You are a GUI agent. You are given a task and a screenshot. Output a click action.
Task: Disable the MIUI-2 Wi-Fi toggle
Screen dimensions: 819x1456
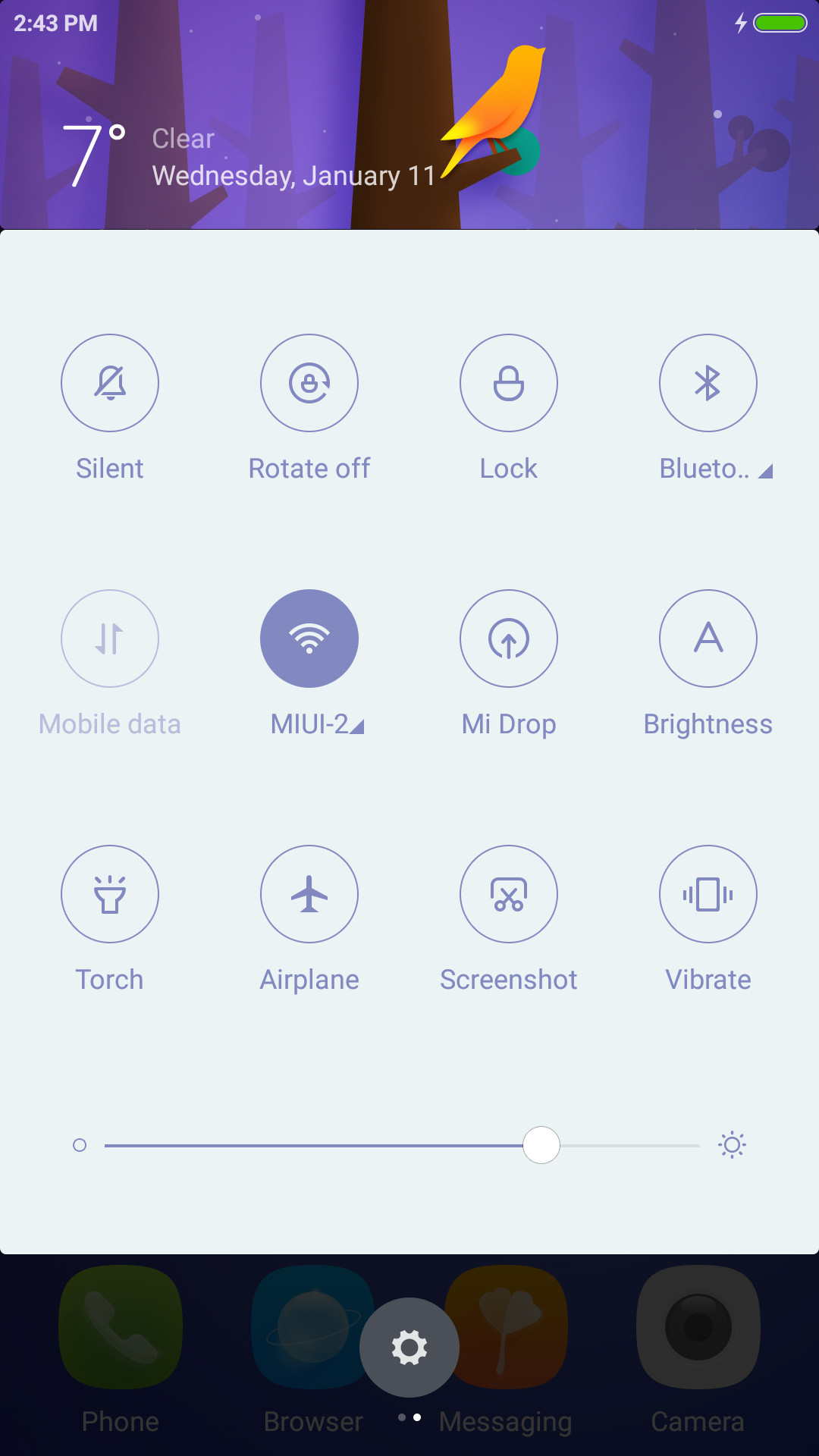[309, 639]
